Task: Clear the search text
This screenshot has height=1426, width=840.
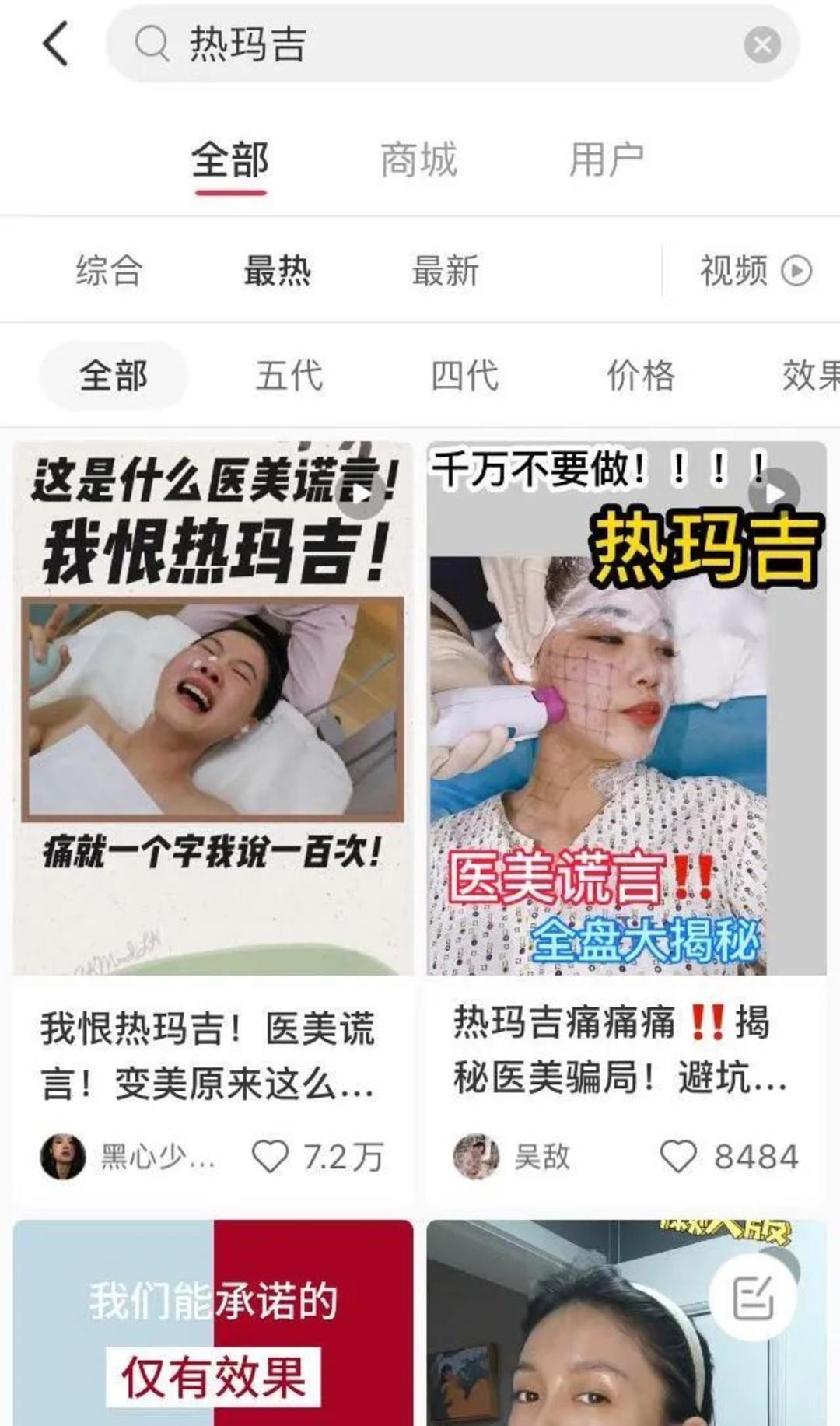Action: pos(761,44)
